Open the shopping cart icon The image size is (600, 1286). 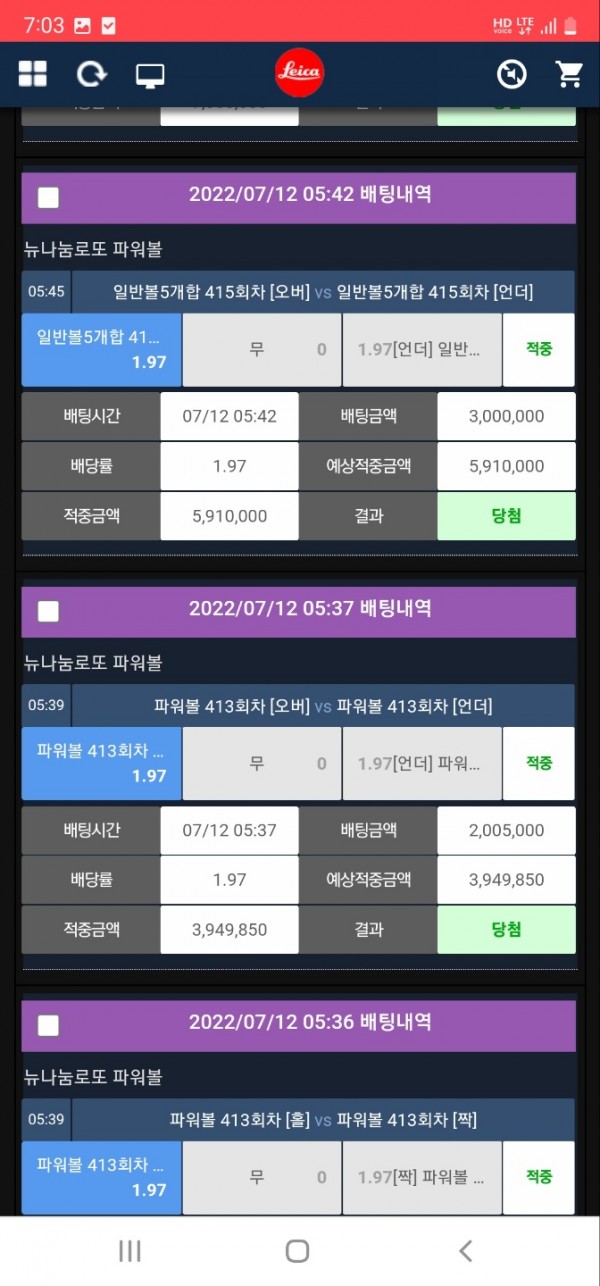[569, 74]
